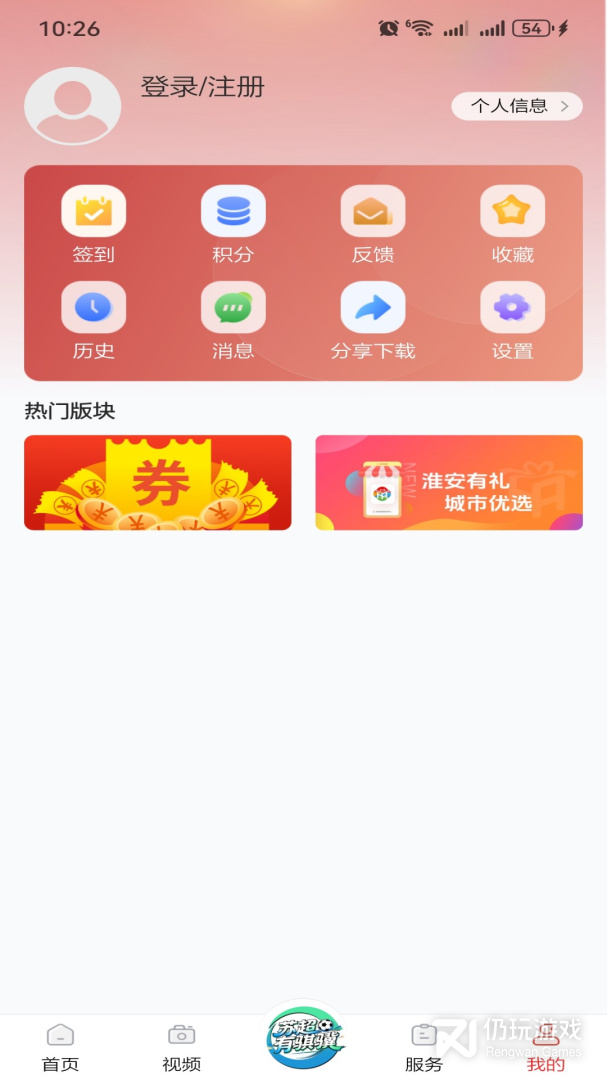Tap 登录/注册 to sign in

202,87
